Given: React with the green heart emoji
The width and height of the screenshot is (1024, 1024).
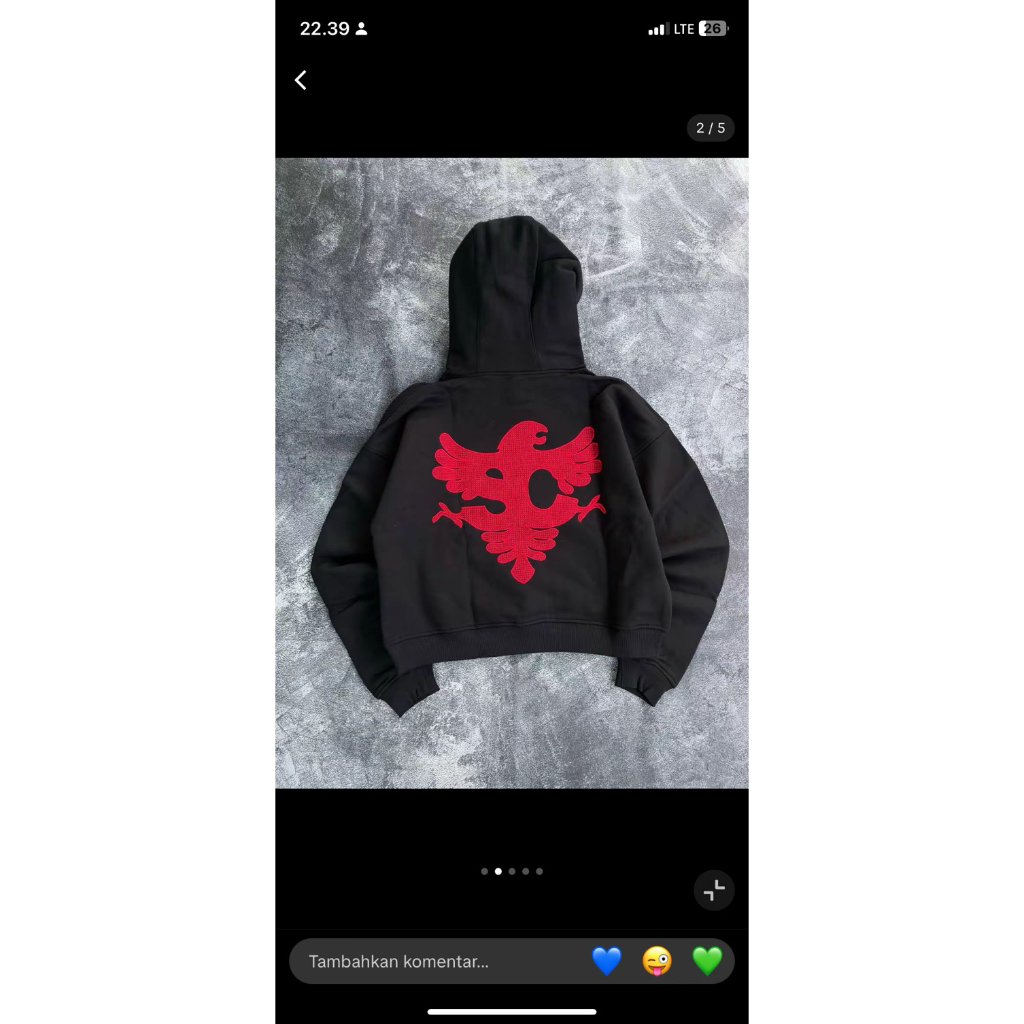Looking at the screenshot, I should click(707, 962).
